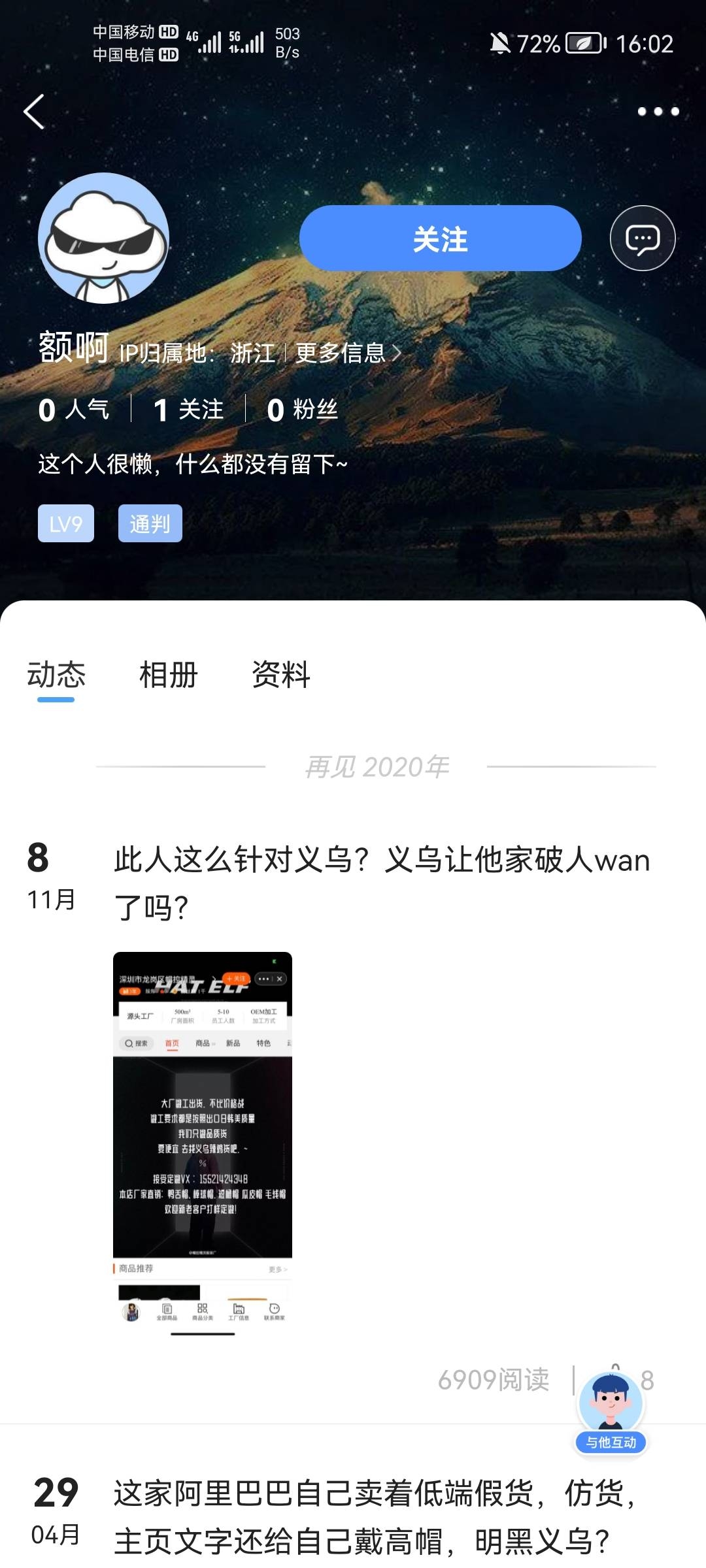Viewport: 706px width, 1568px height.
Task: Open the 04月 29 post about 阿里巴巴
Action: click(x=376, y=1517)
